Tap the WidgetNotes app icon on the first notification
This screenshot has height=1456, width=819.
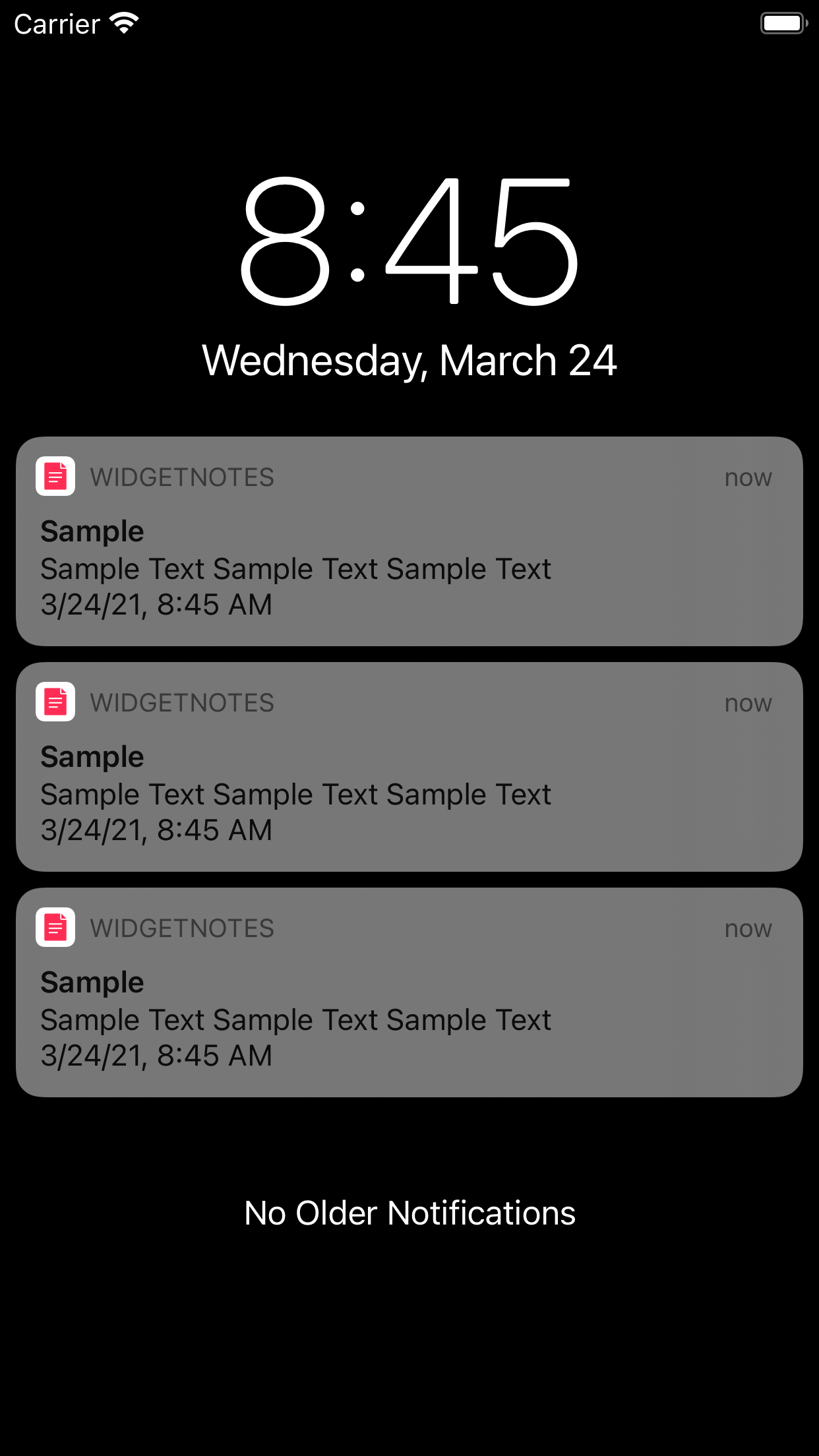(x=55, y=477)
